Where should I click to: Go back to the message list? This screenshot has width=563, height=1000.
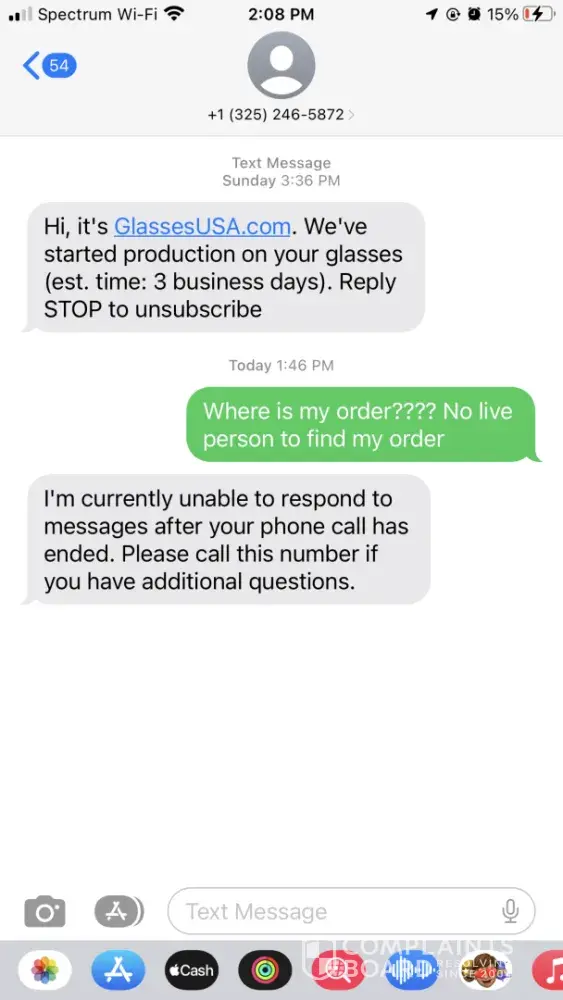point(49,66)
